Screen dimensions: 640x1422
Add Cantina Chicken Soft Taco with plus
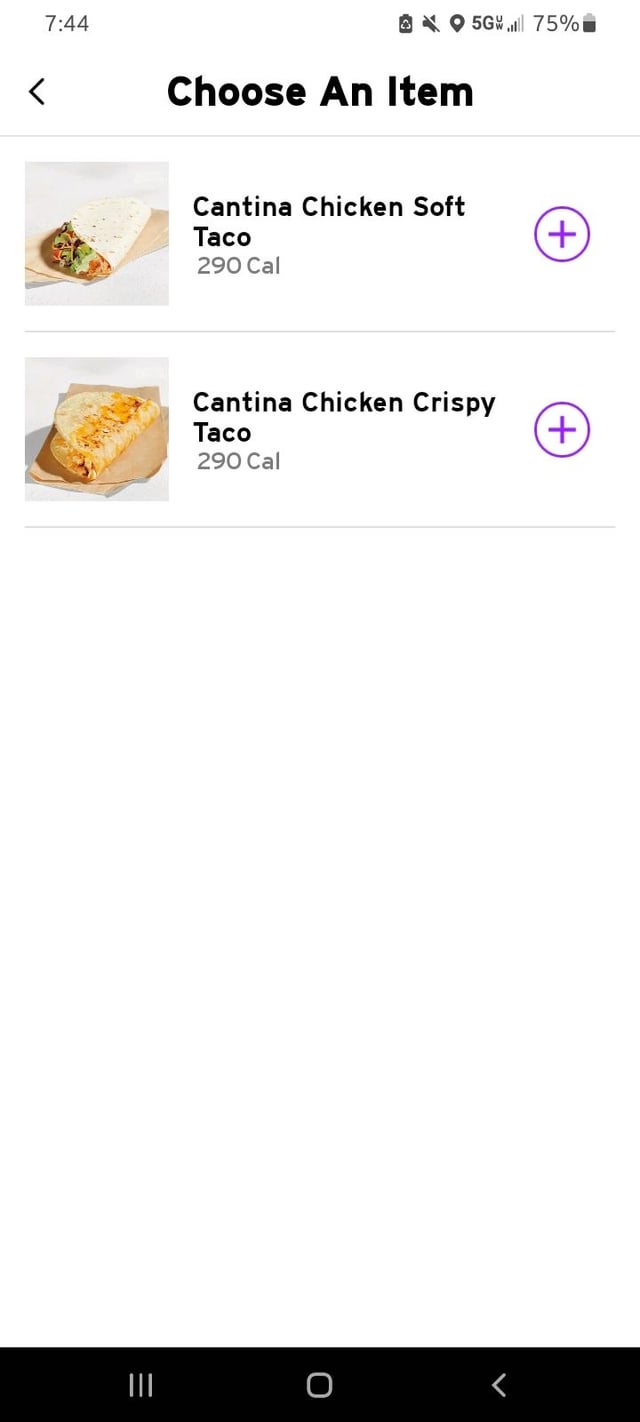click(562, 234)
